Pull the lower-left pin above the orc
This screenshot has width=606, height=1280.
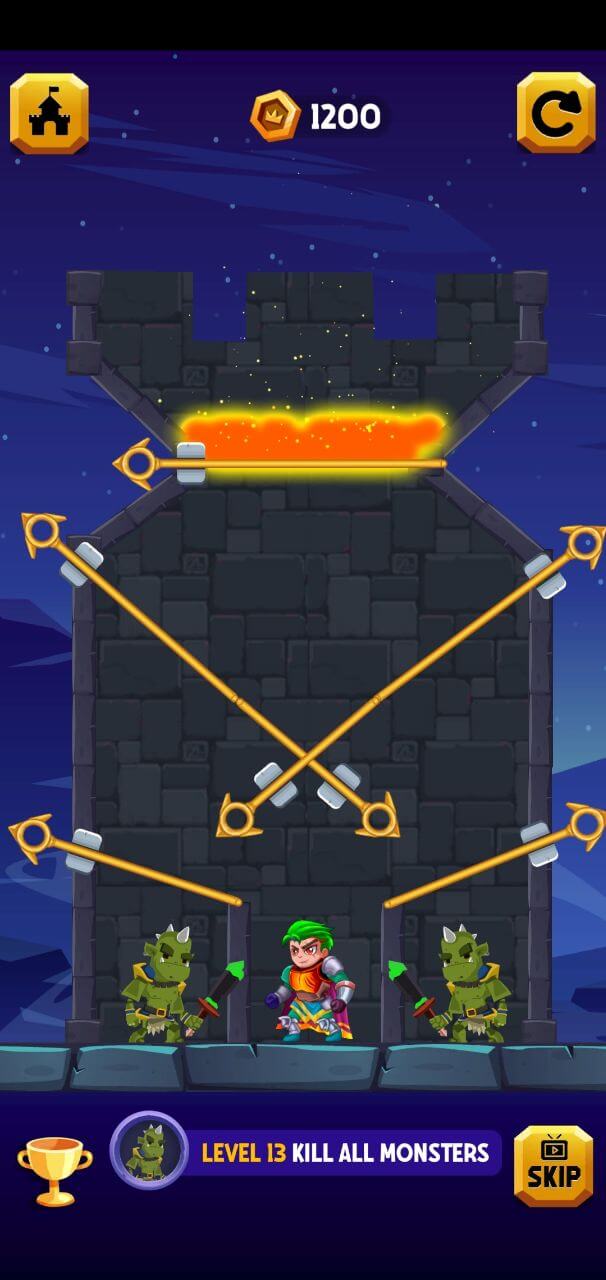pyautogui.click(x=33, y=834)
